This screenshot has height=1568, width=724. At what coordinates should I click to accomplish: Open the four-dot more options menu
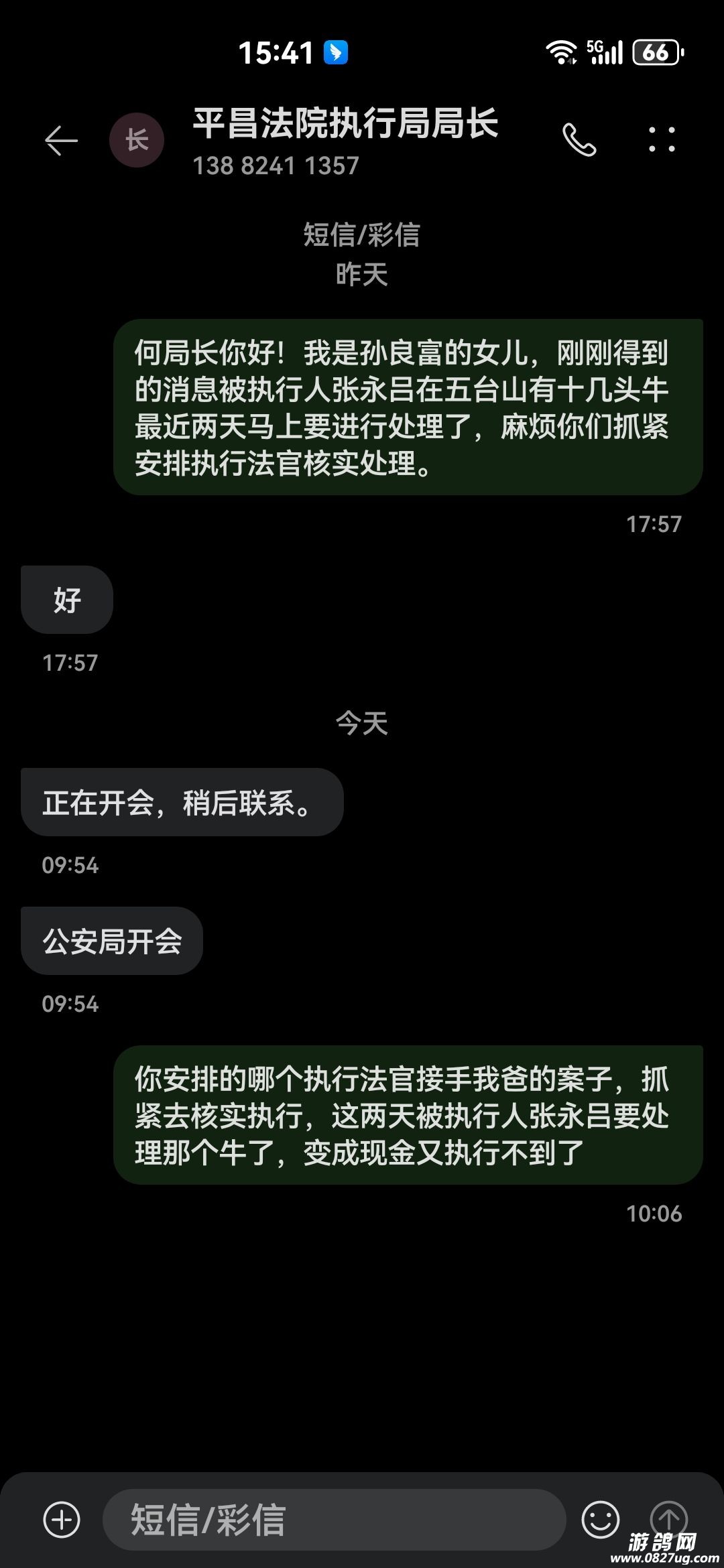pyautogui.click(x=662, y=139)
